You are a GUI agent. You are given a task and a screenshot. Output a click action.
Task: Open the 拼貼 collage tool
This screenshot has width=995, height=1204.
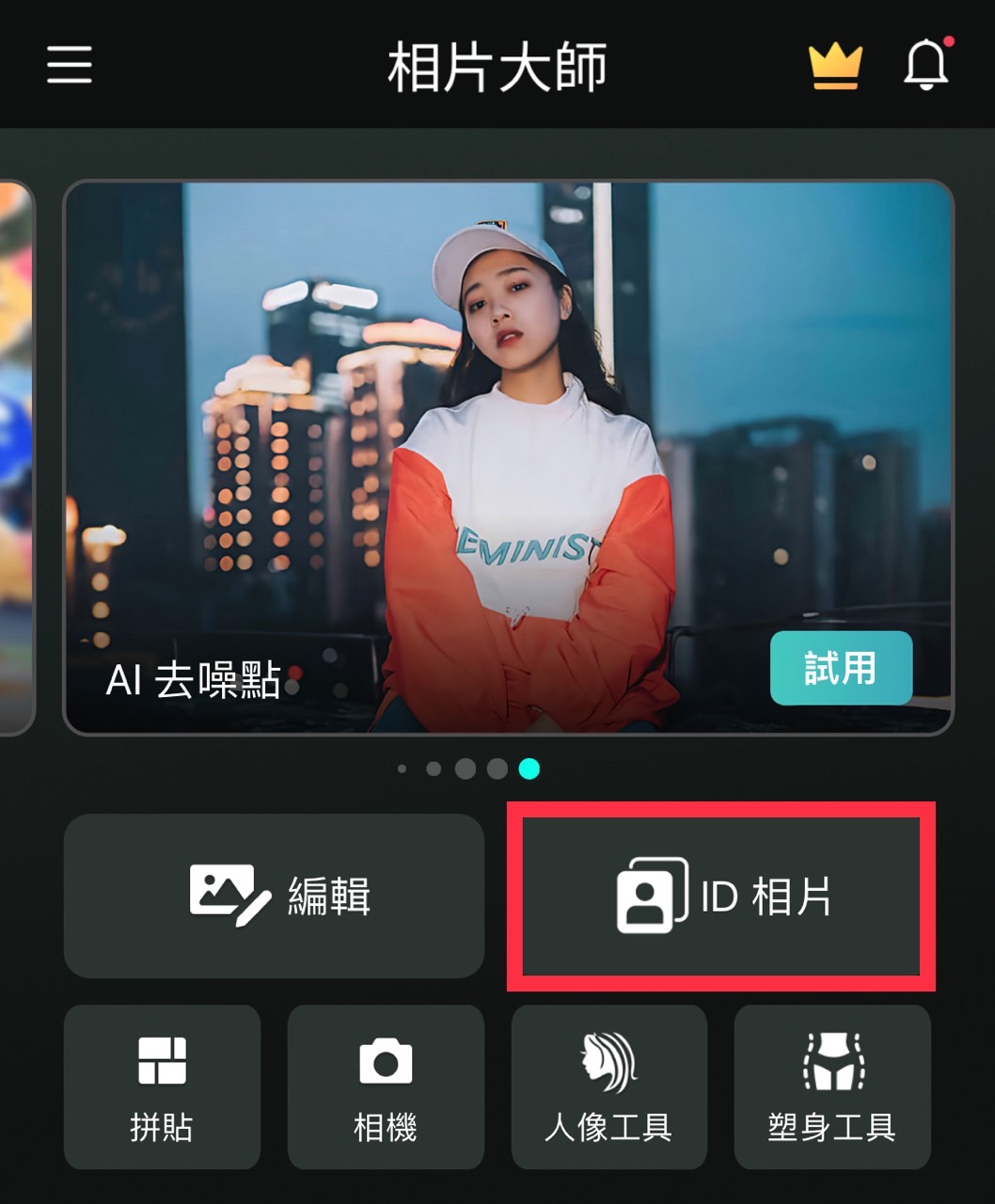coord(162,1087)
